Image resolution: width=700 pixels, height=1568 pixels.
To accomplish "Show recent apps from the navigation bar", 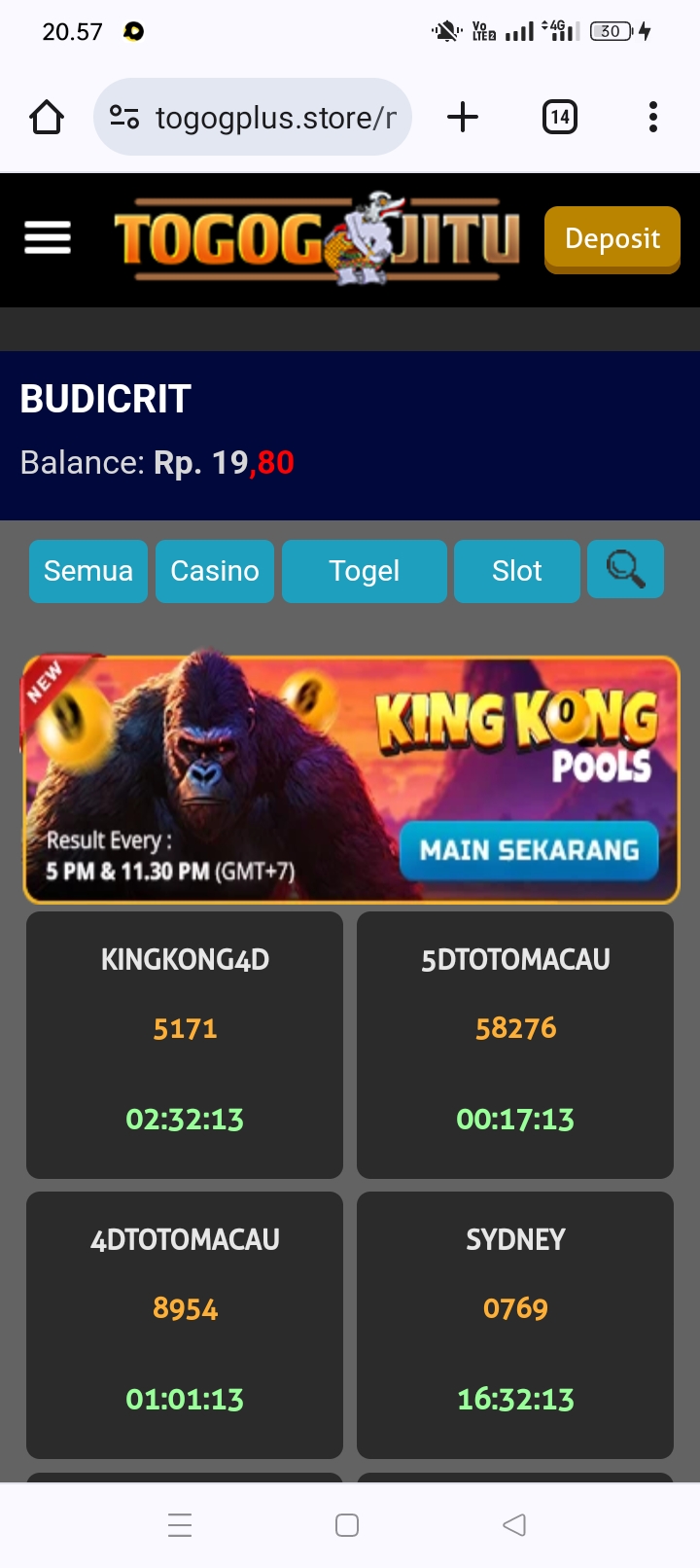I will pos(180,1524).
